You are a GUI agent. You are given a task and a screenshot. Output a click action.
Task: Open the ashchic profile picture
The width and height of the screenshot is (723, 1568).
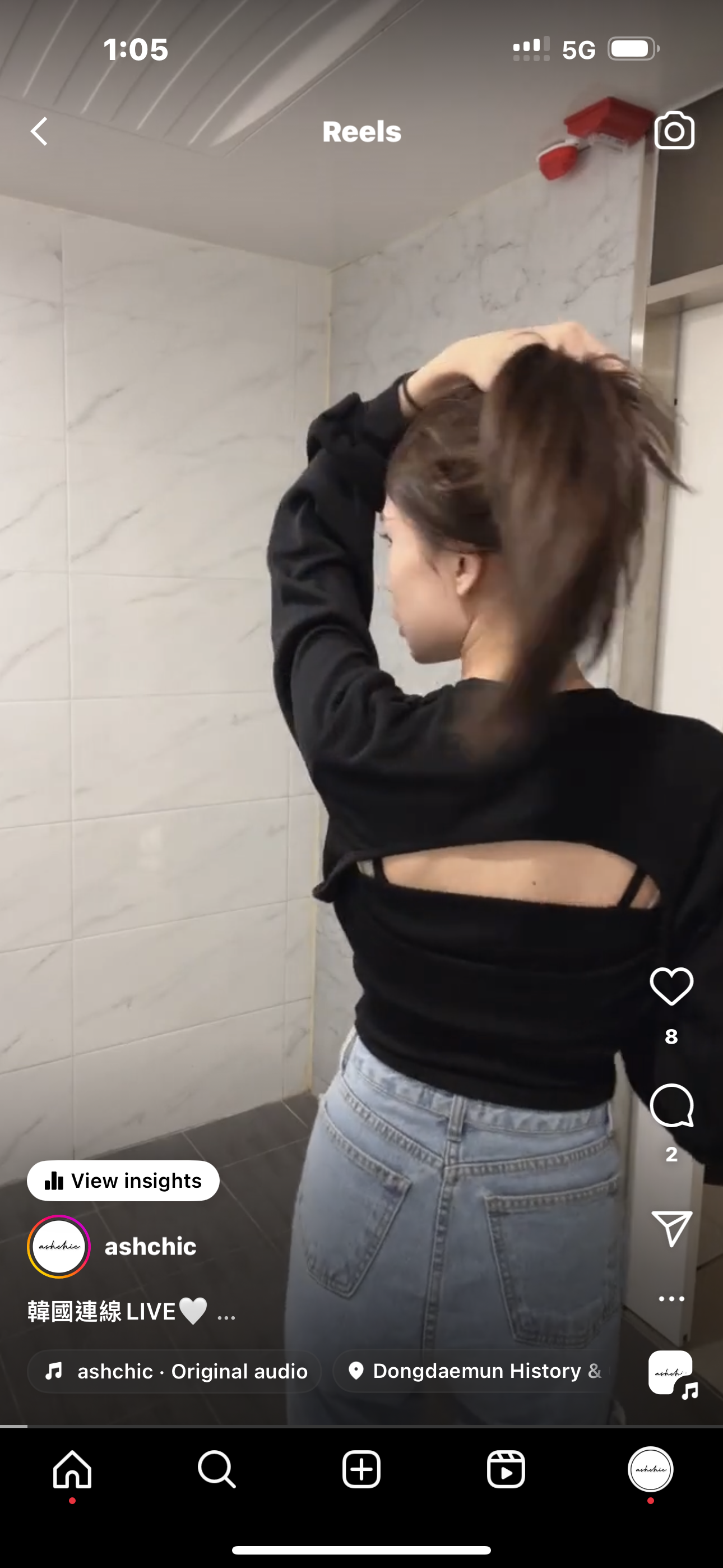click(59, 1246)
